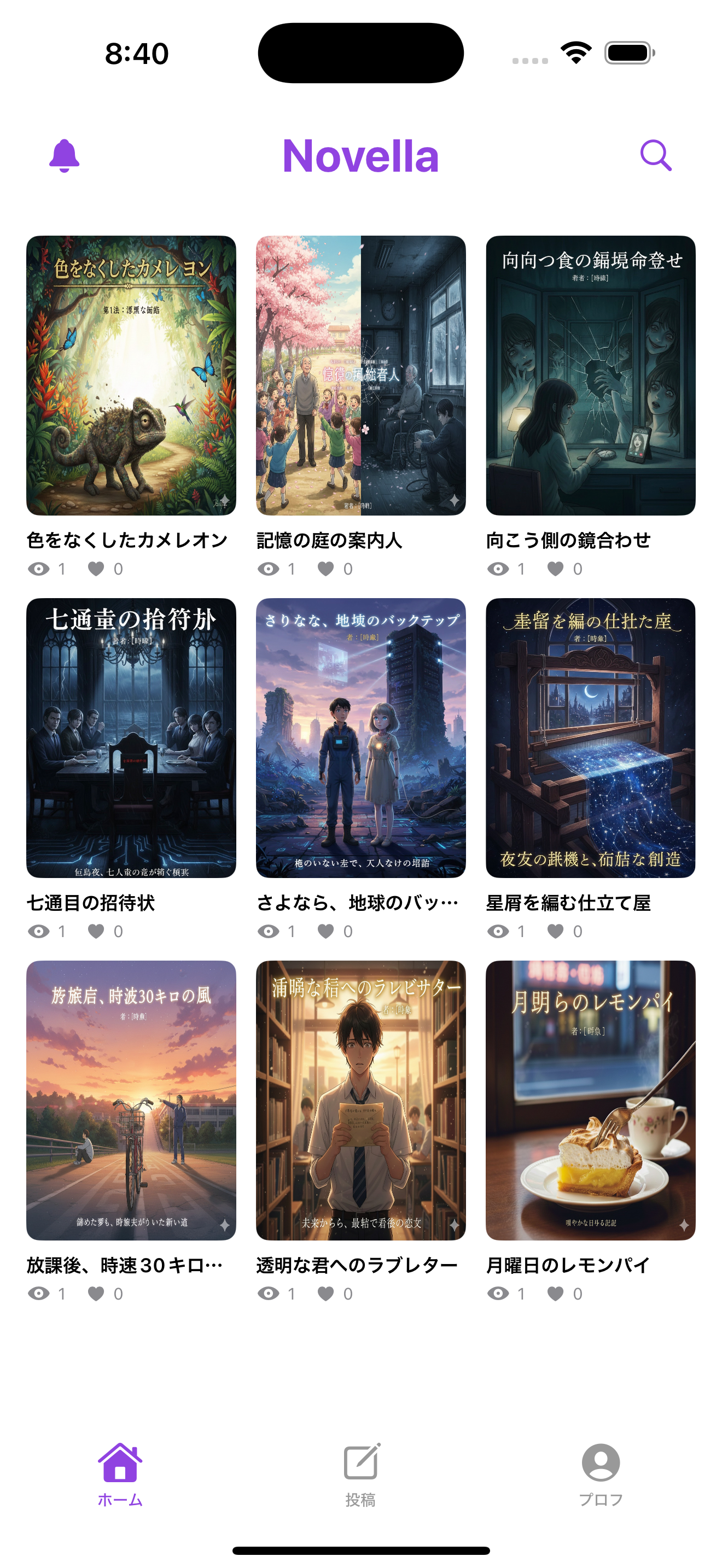Open the novel さよなら、地球のバッ…
722x1568 pixels.
coord(360,738)
